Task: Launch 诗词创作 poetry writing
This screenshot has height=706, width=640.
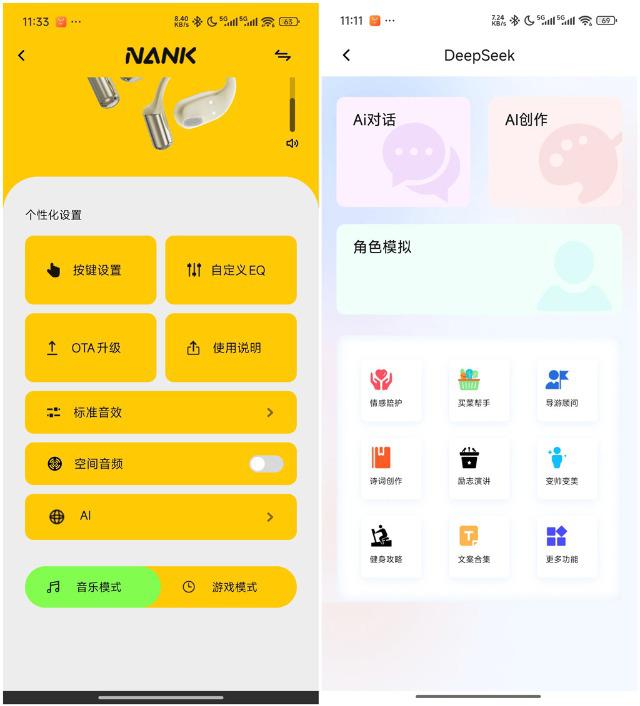Action: tap(386, 467)
